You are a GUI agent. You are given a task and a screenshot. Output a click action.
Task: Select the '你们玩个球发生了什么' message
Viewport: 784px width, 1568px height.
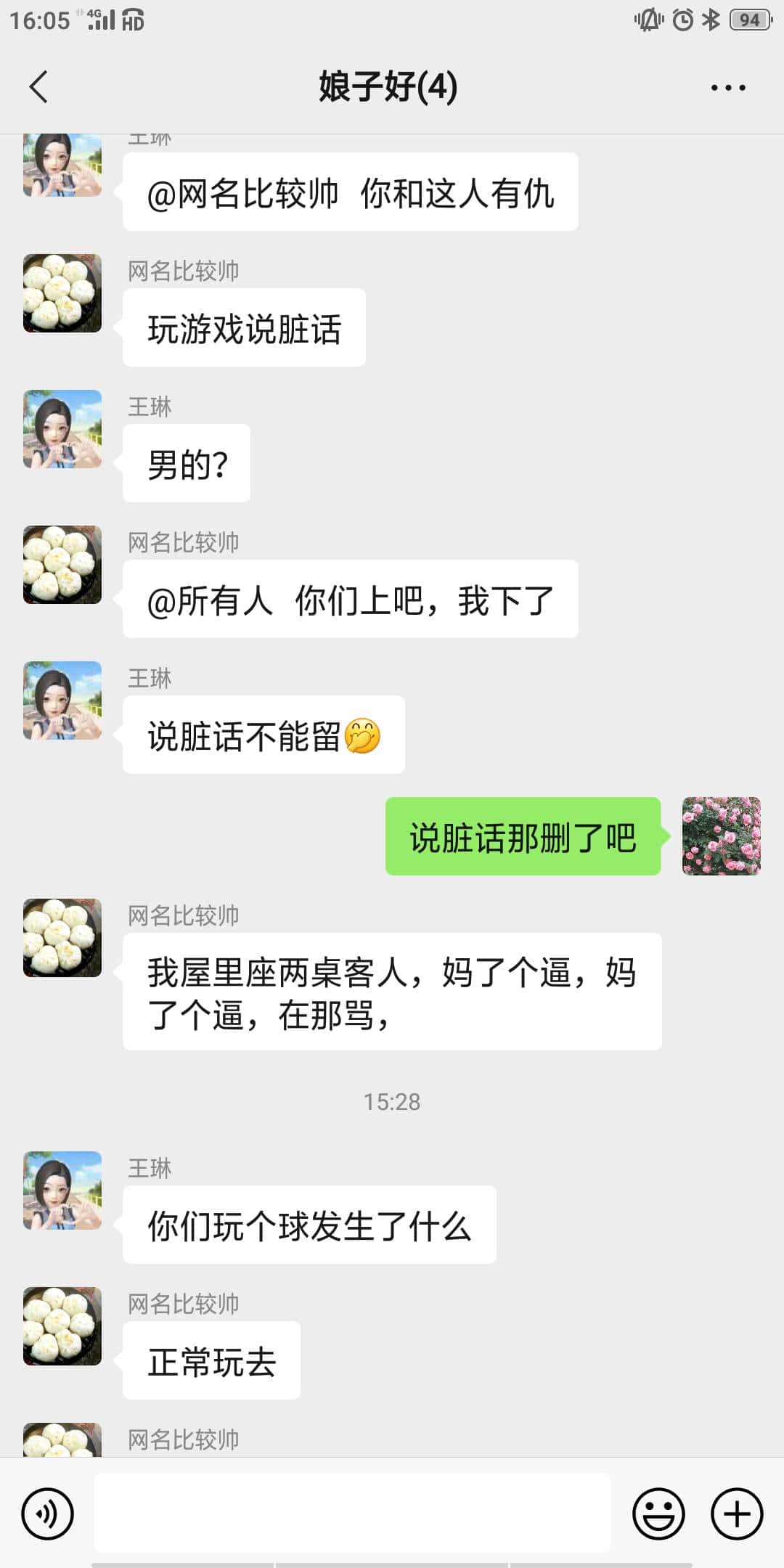308,1225
